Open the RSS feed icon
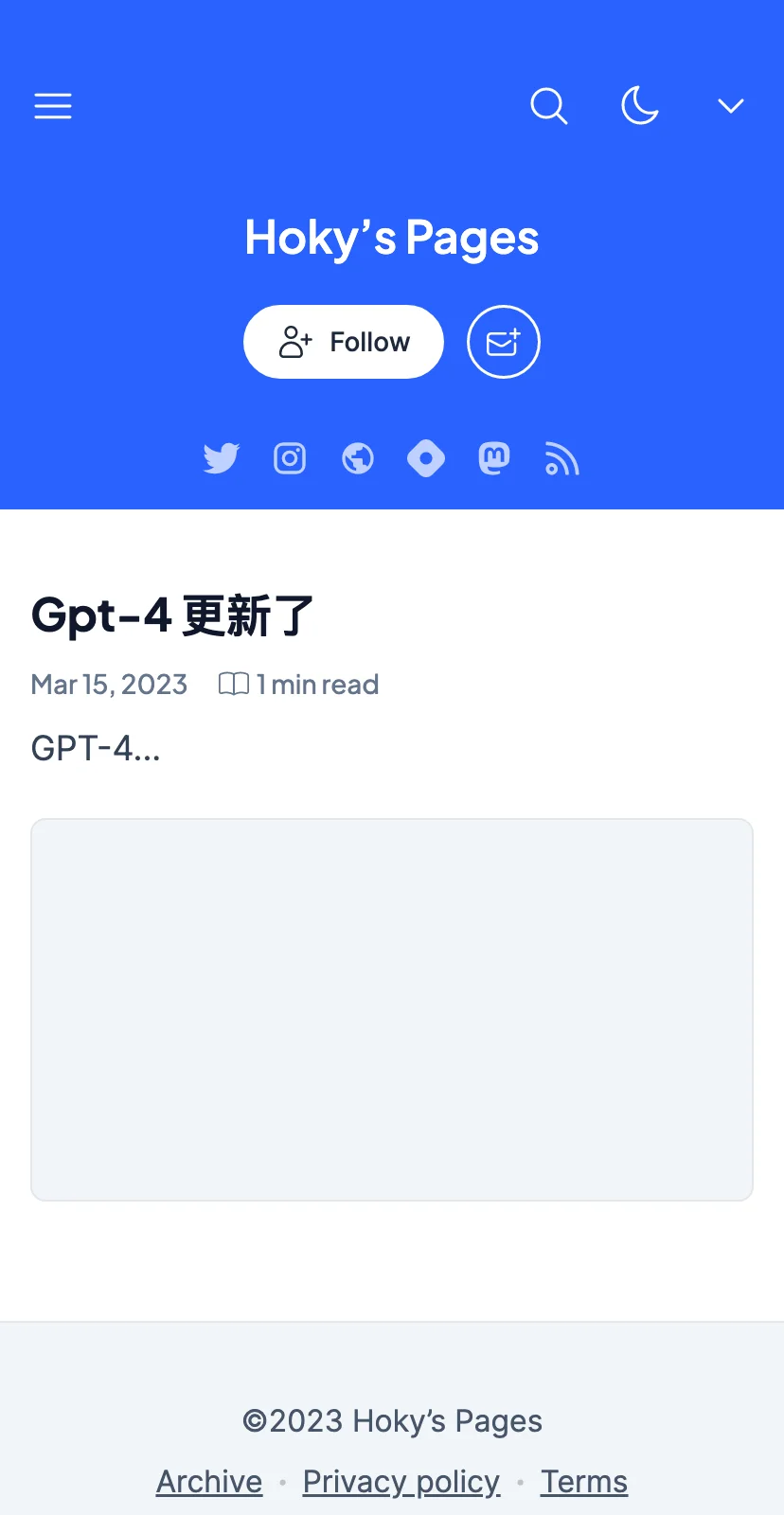Image resolution: width=784 pixels, height=1515 pixels. pyautogui.click(x=561, y=459)
